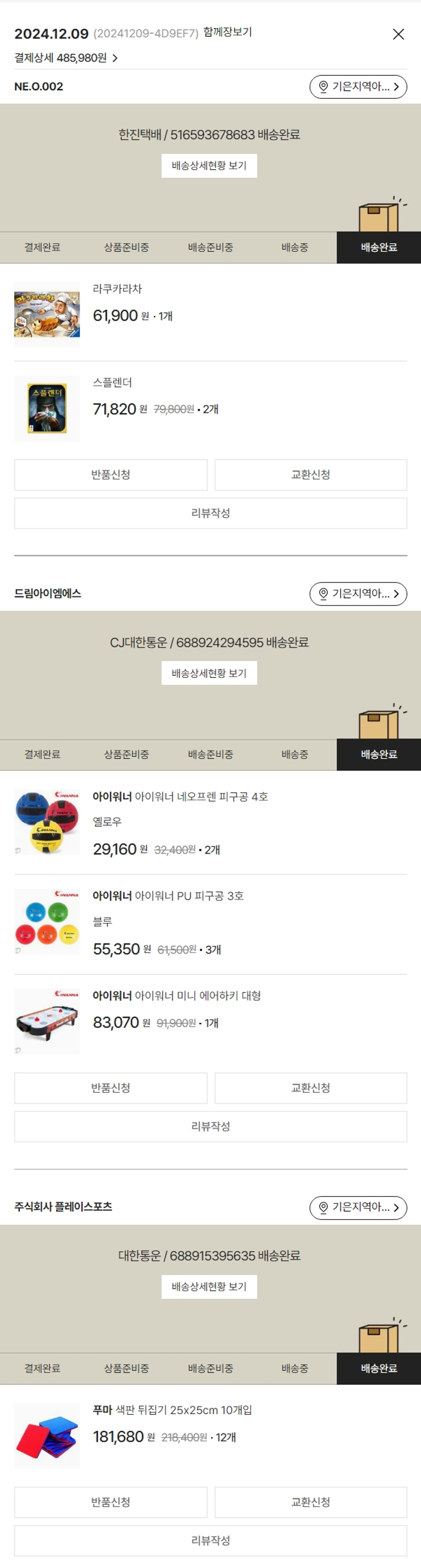The height and width of the screenshot is (1568, 421).
Task: Open 아이워너 네오프렌 피구공 4호 product
Action: pos(180,797)
